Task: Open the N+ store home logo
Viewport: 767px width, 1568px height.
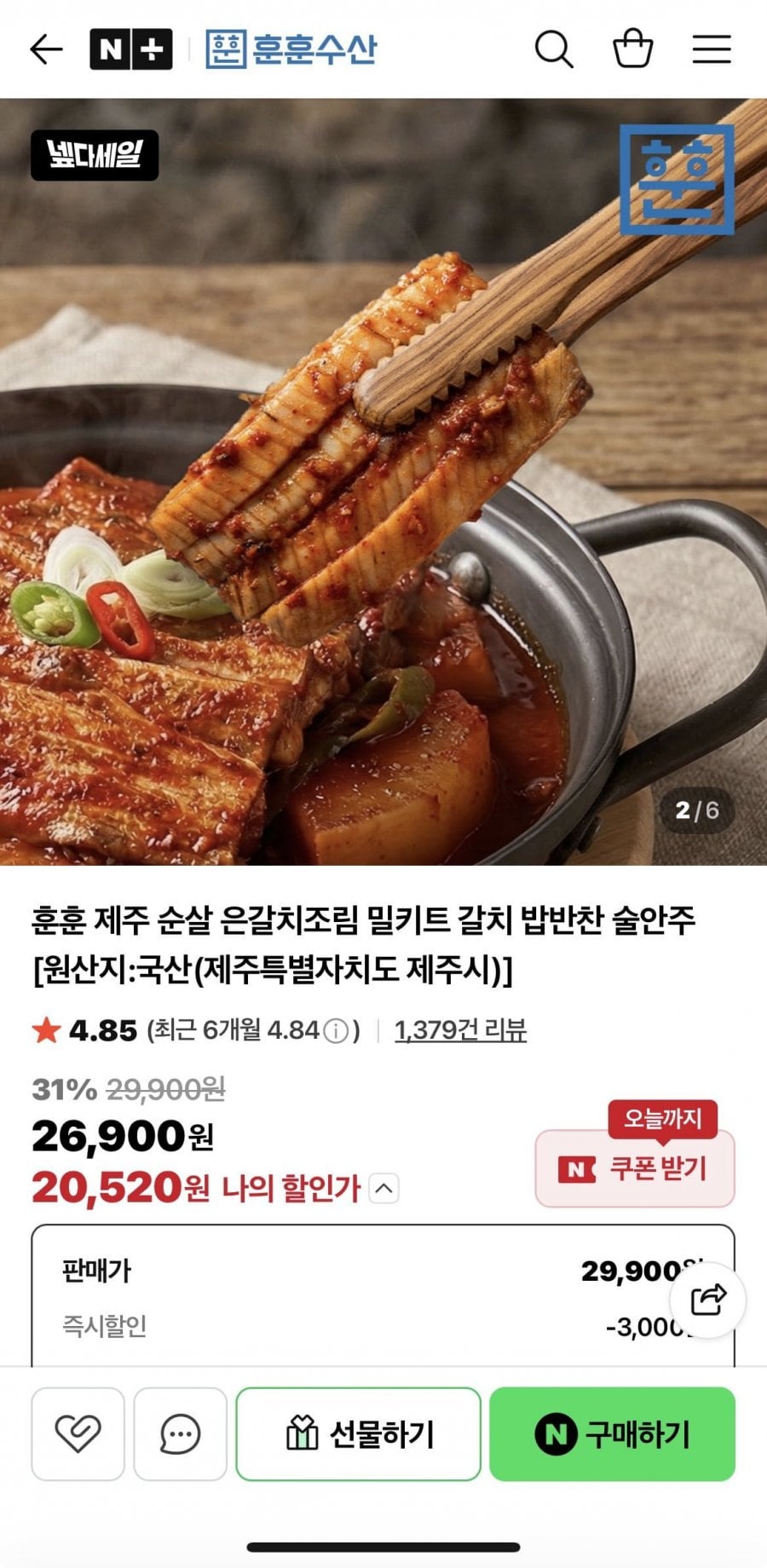Action: point(130,49)
